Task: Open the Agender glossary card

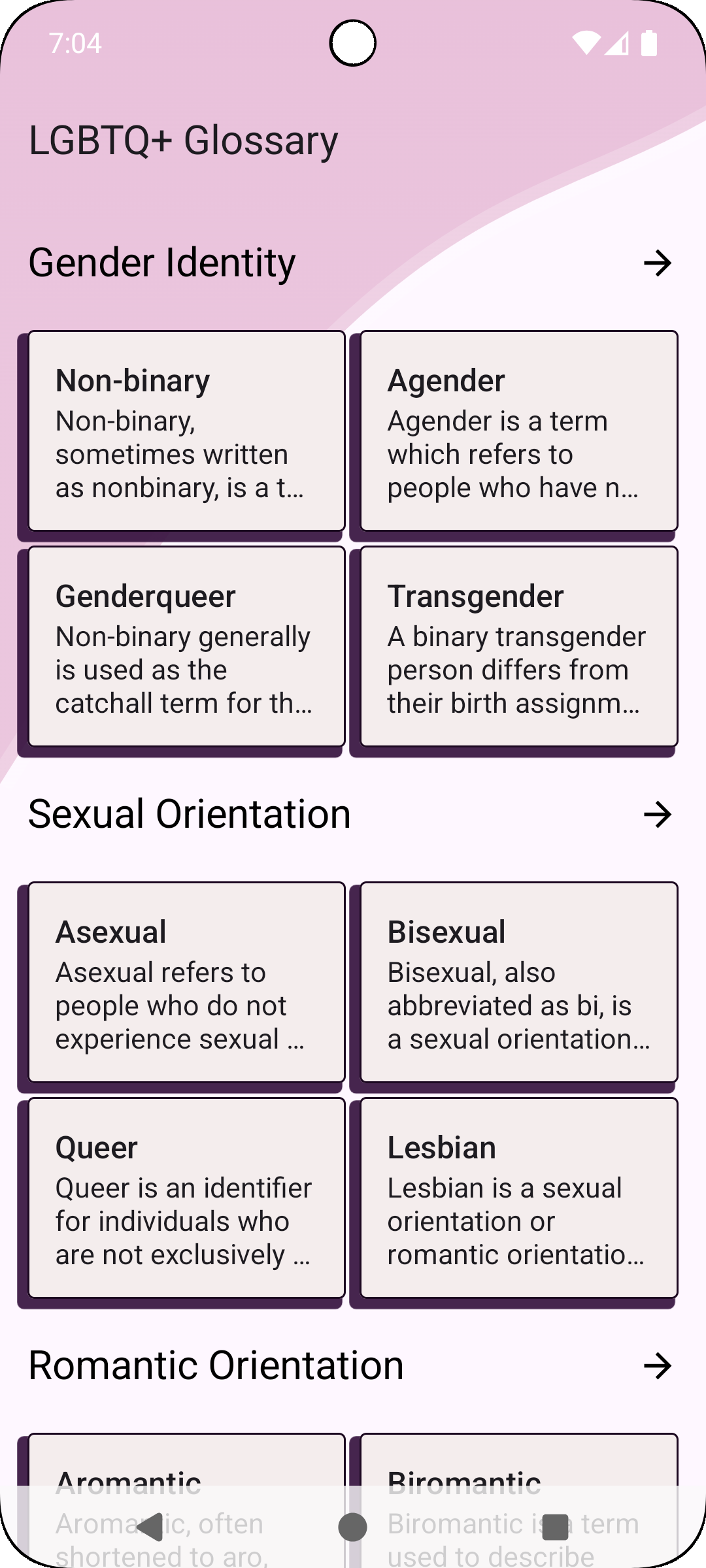Action: (x=516, y=431)
